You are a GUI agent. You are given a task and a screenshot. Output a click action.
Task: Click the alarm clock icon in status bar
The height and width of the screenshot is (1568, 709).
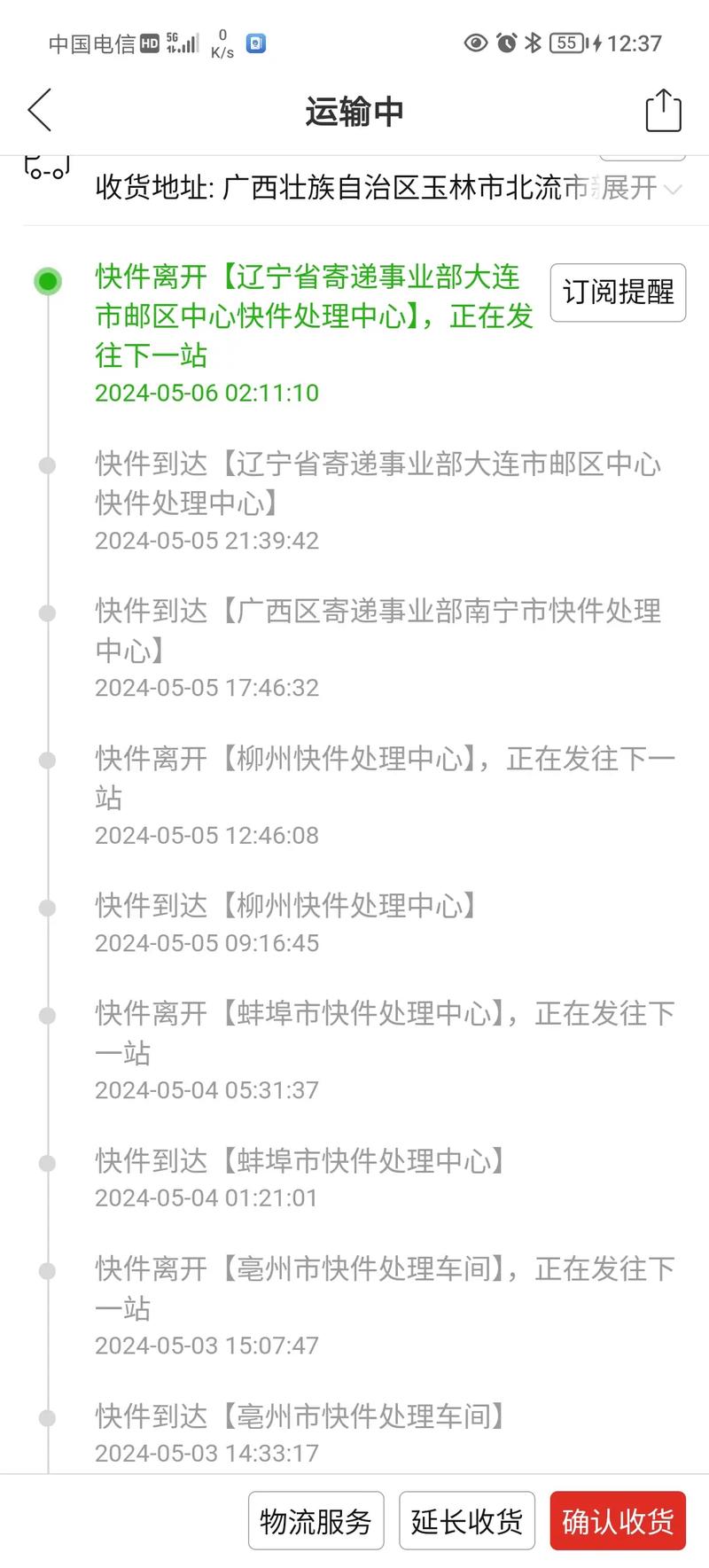[506, 42]
